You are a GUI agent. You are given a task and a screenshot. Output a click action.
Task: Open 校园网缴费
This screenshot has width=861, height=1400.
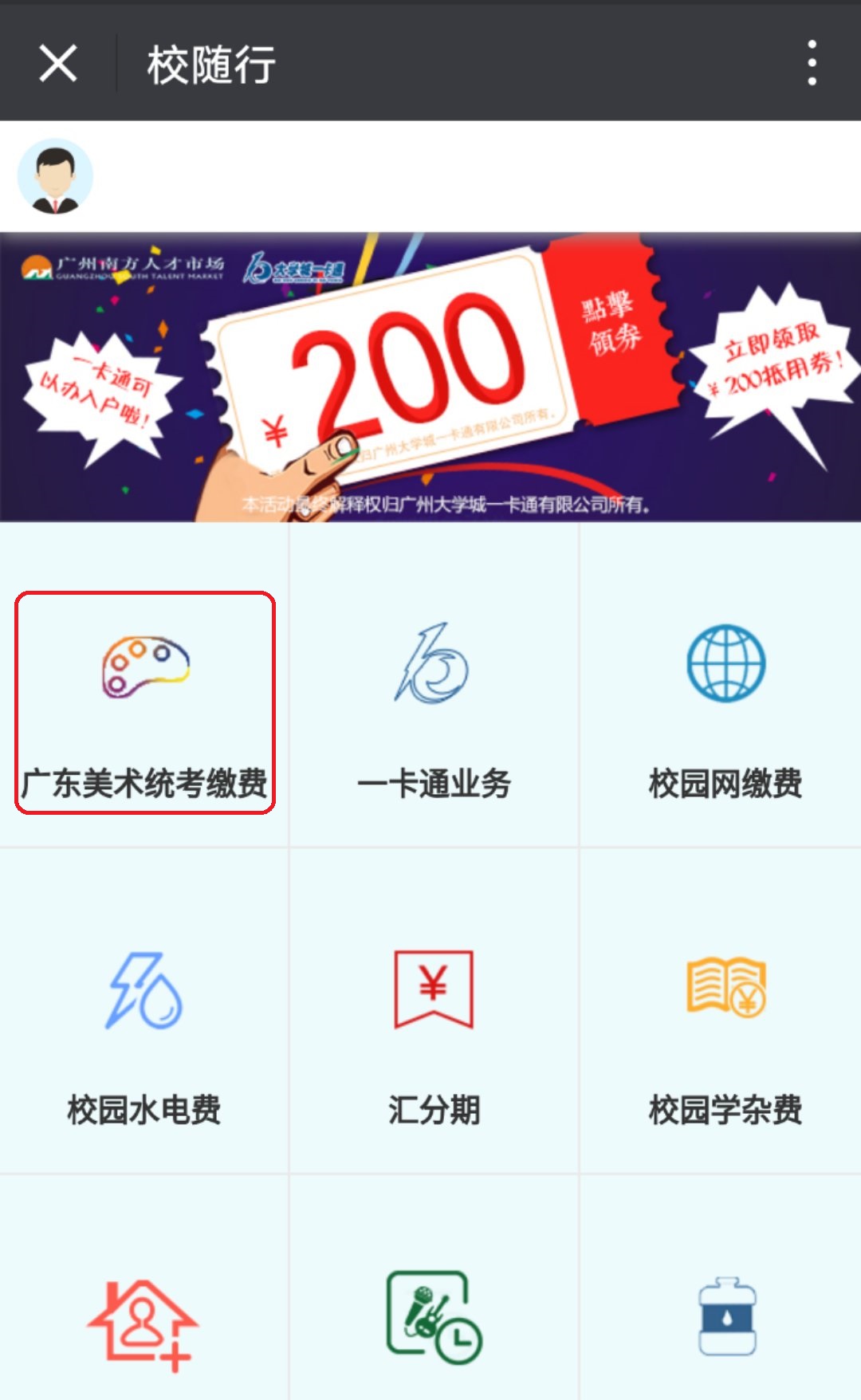tap(725, 702)
